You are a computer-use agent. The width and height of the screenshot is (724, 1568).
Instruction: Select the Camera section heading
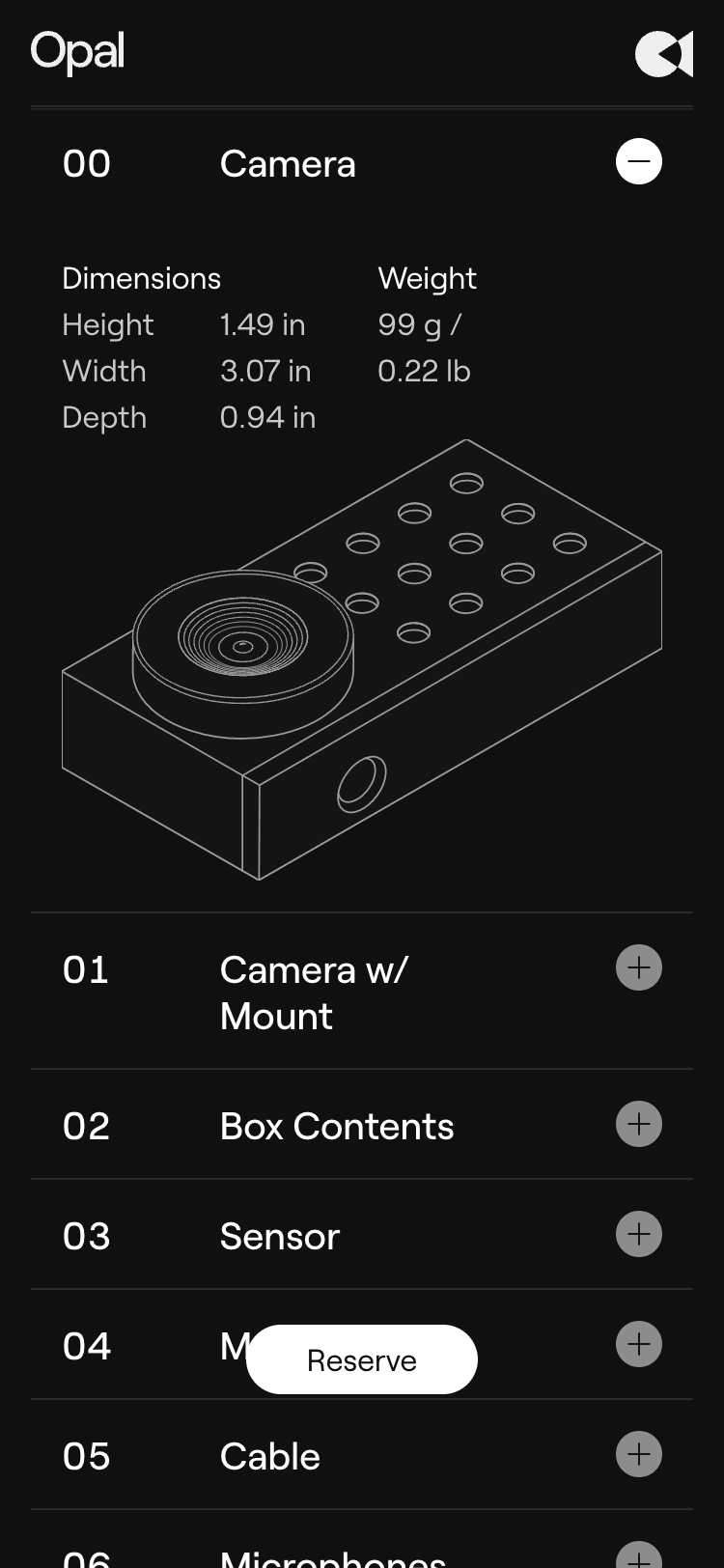[x=289, y=163]
